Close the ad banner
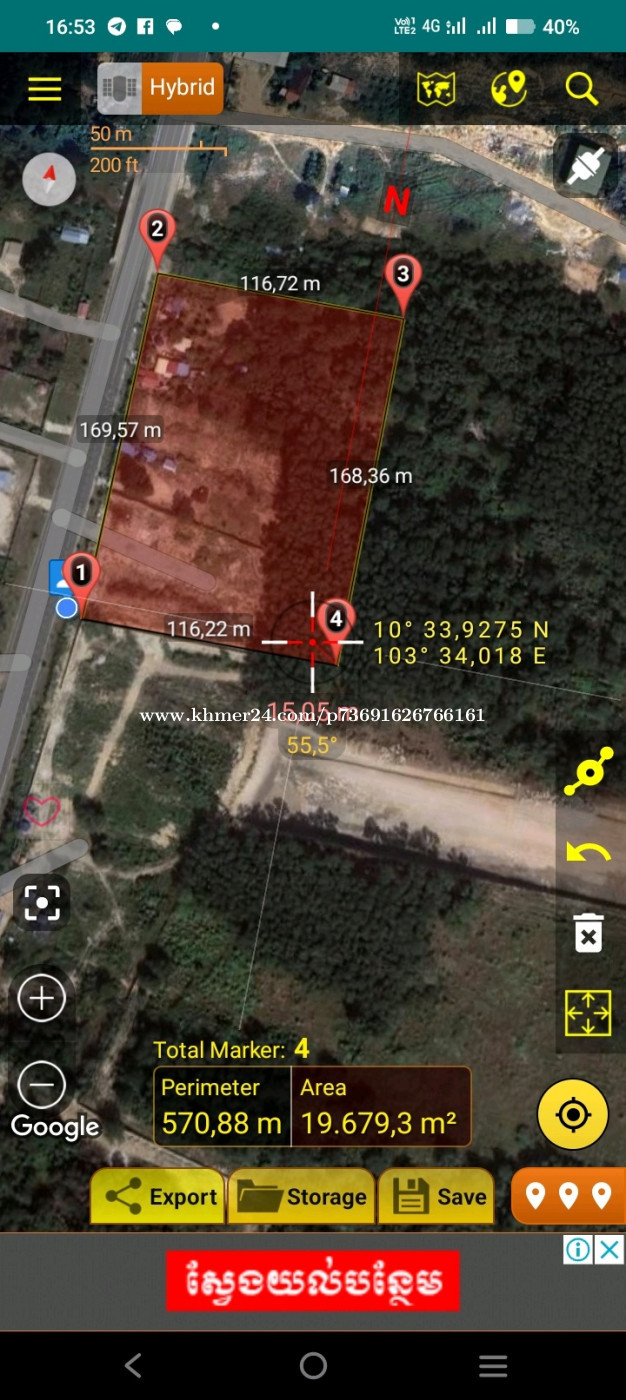This screenshot has width=626, height=1400. click(x=609, y=1249)
